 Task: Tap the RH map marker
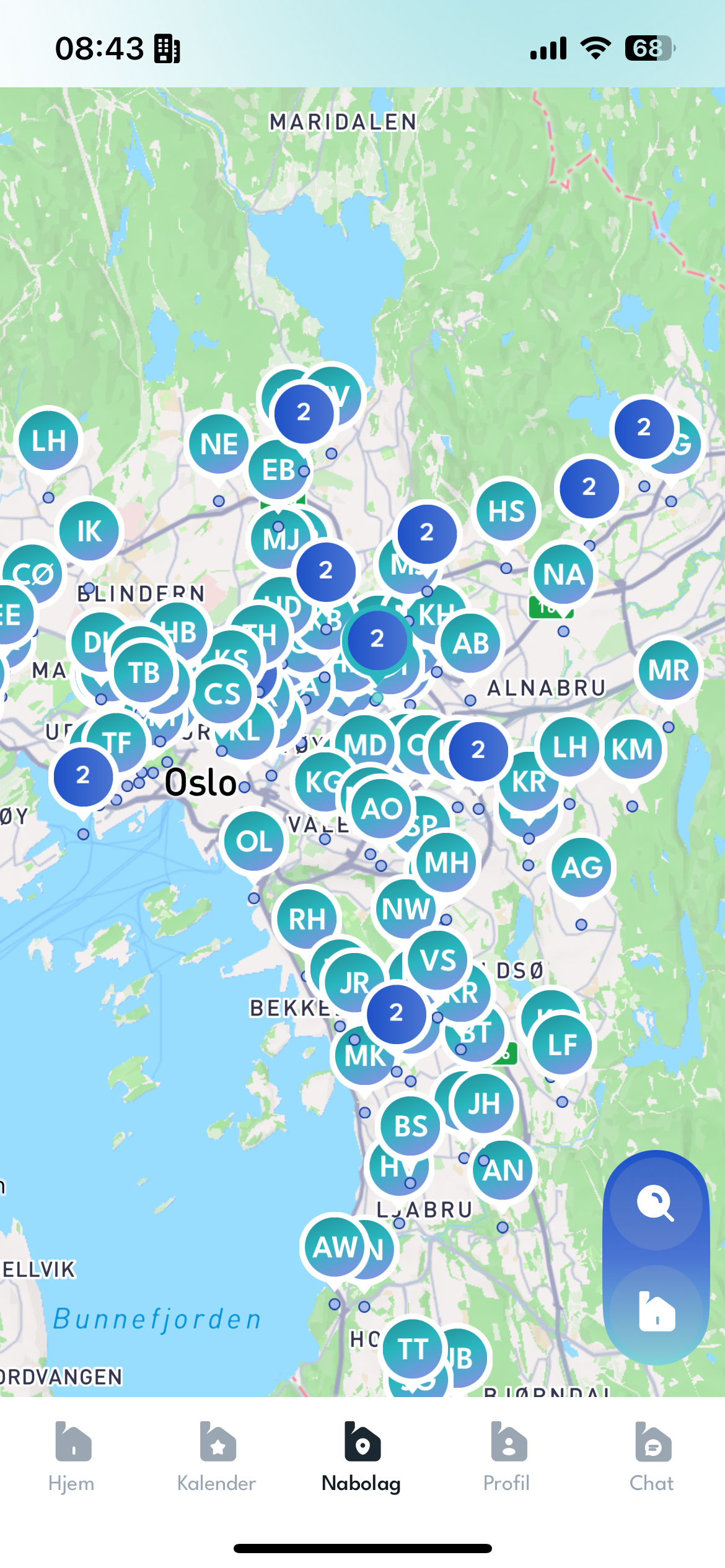(x=307, y=919)
